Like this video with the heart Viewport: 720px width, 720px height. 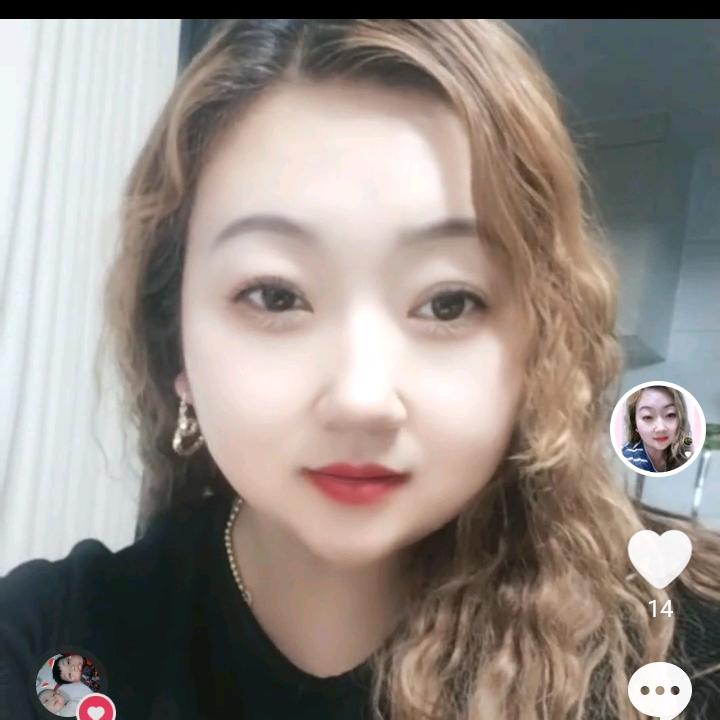pos(660,558)
